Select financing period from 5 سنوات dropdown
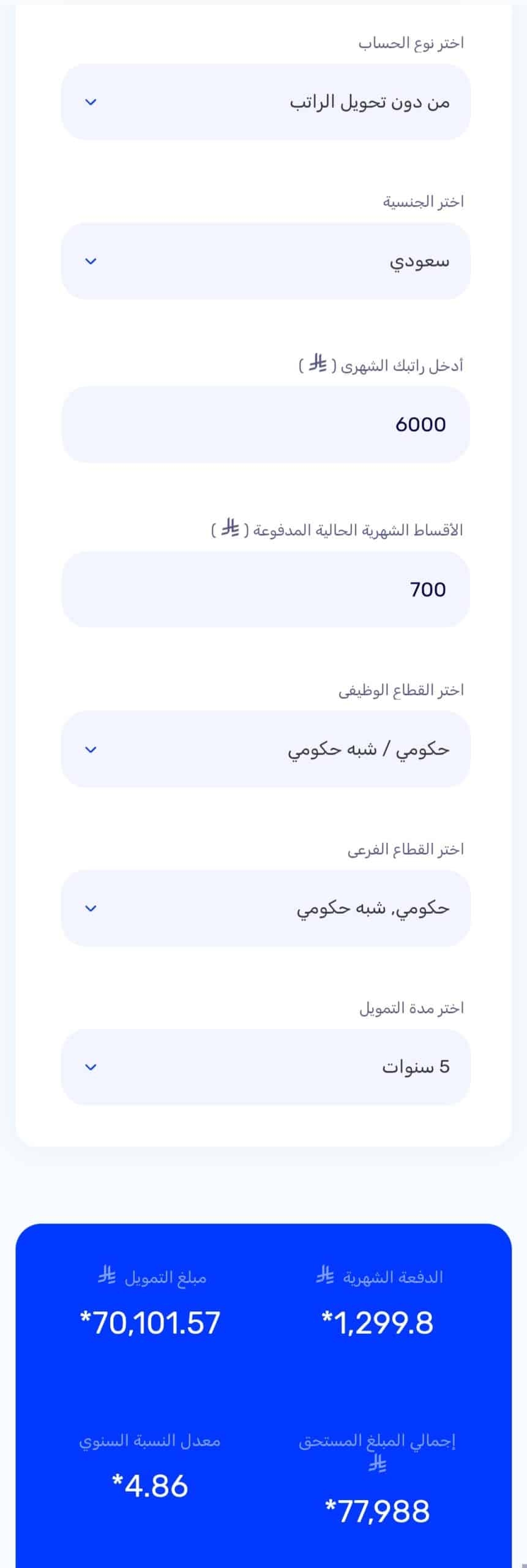The height and width of the screenshot is (1568, 527). click(266, 1067)
